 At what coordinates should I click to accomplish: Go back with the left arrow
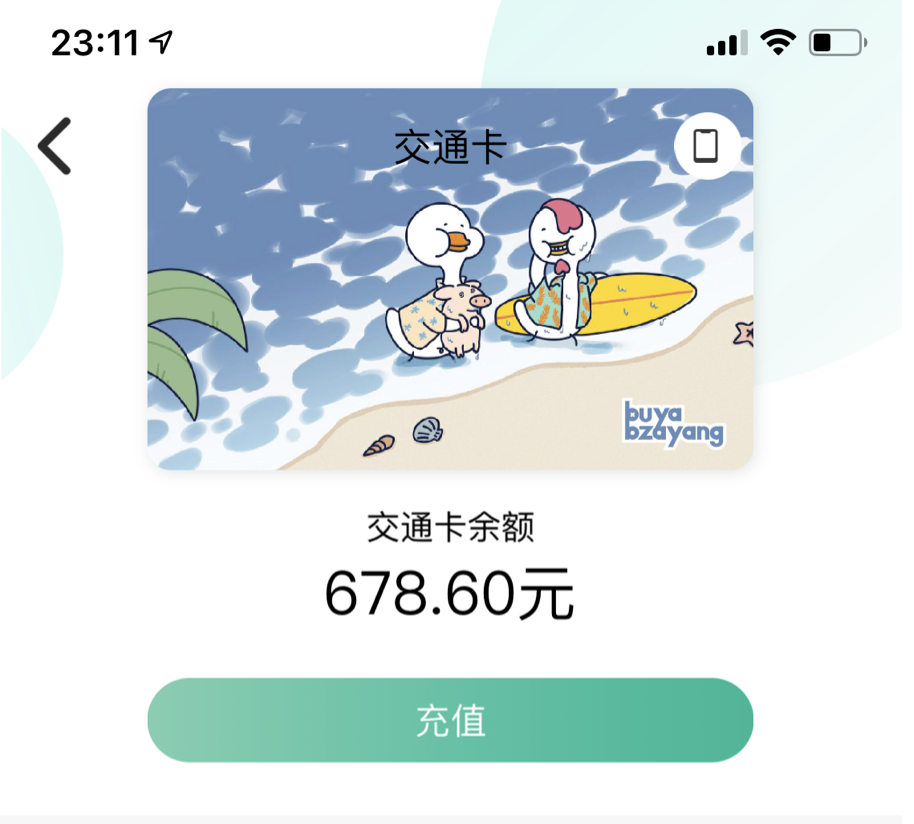[55, 146]
